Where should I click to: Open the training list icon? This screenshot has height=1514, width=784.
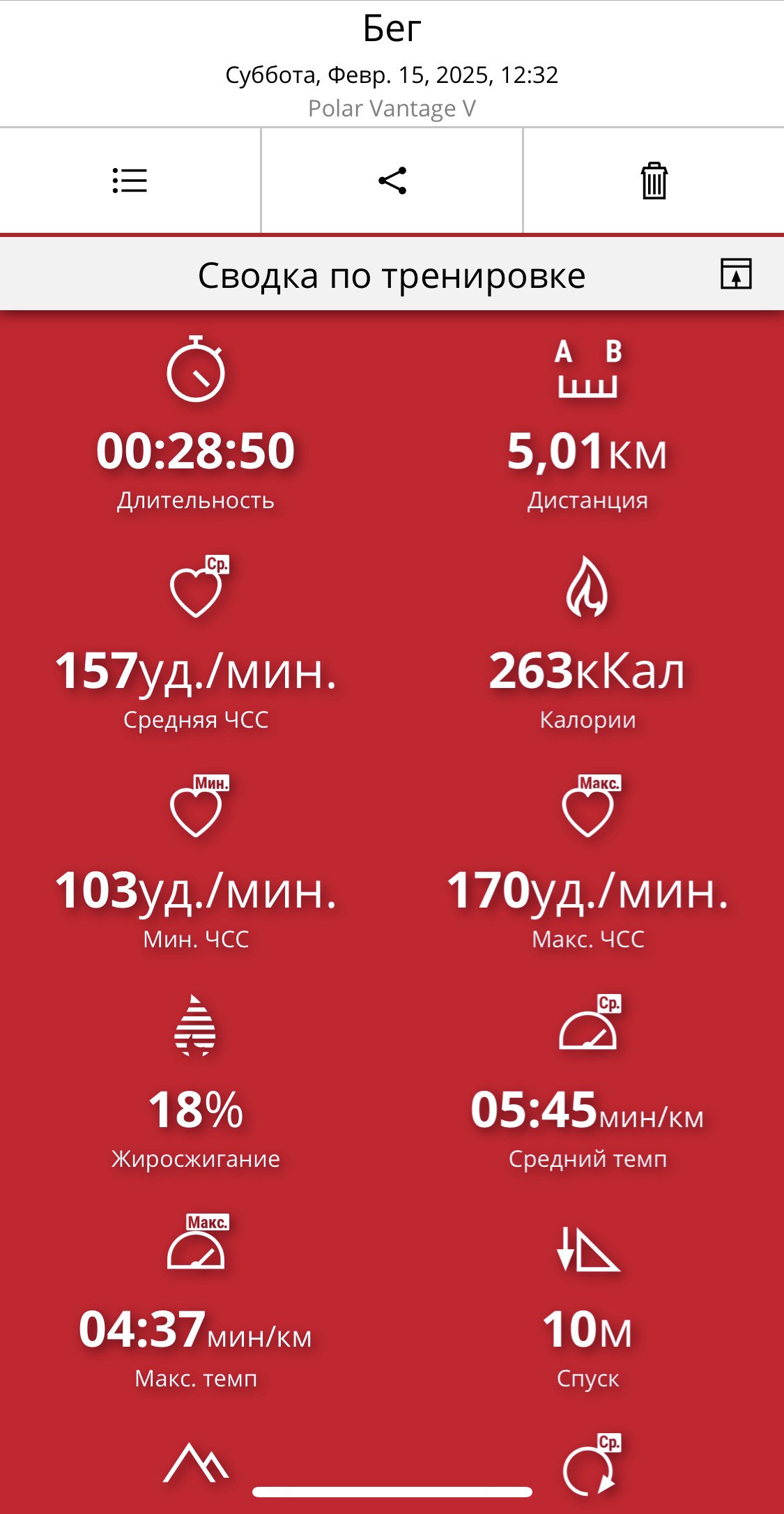point(130,181)
